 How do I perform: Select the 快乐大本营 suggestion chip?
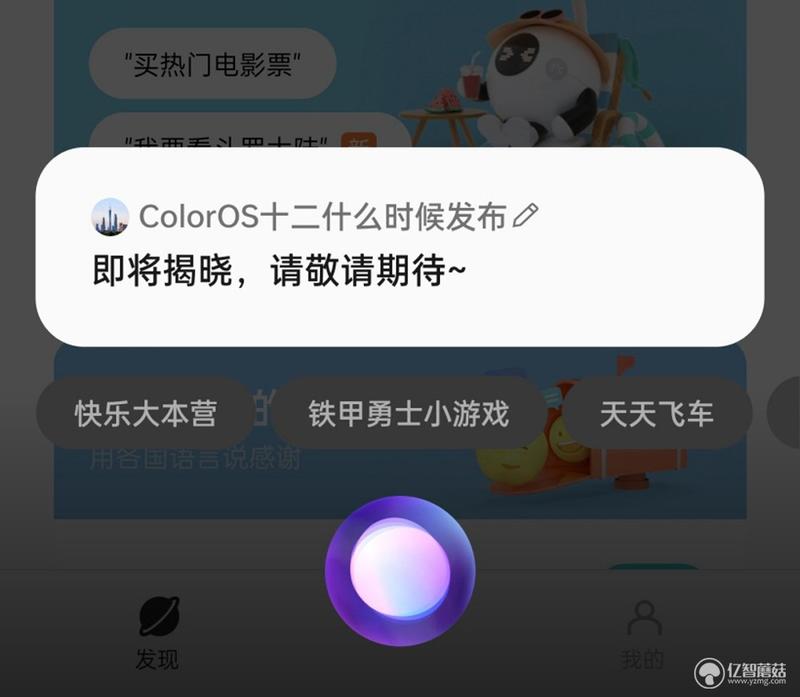(x=145, y=413)
